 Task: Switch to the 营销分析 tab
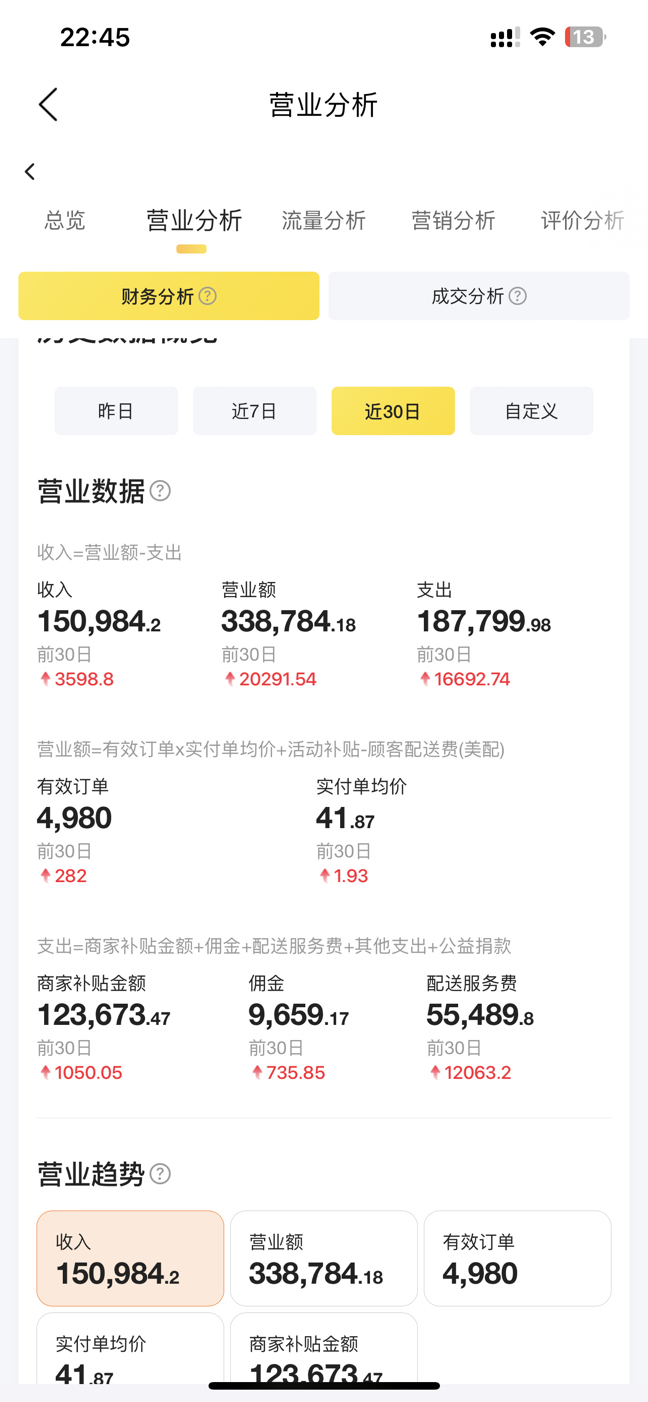(453, 221)
